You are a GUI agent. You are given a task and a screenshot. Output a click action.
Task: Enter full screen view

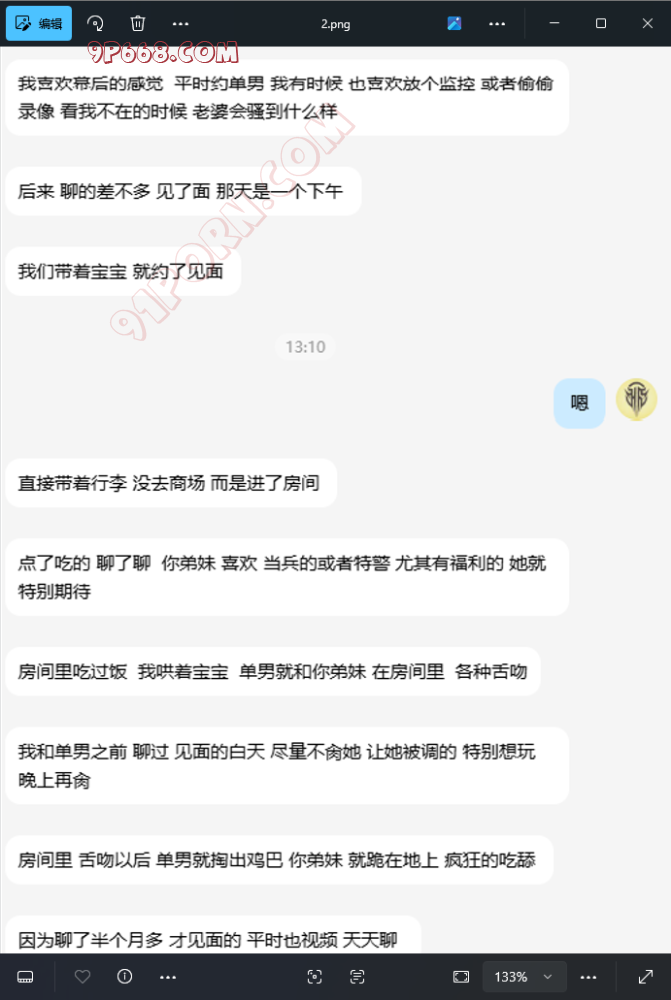646,976
